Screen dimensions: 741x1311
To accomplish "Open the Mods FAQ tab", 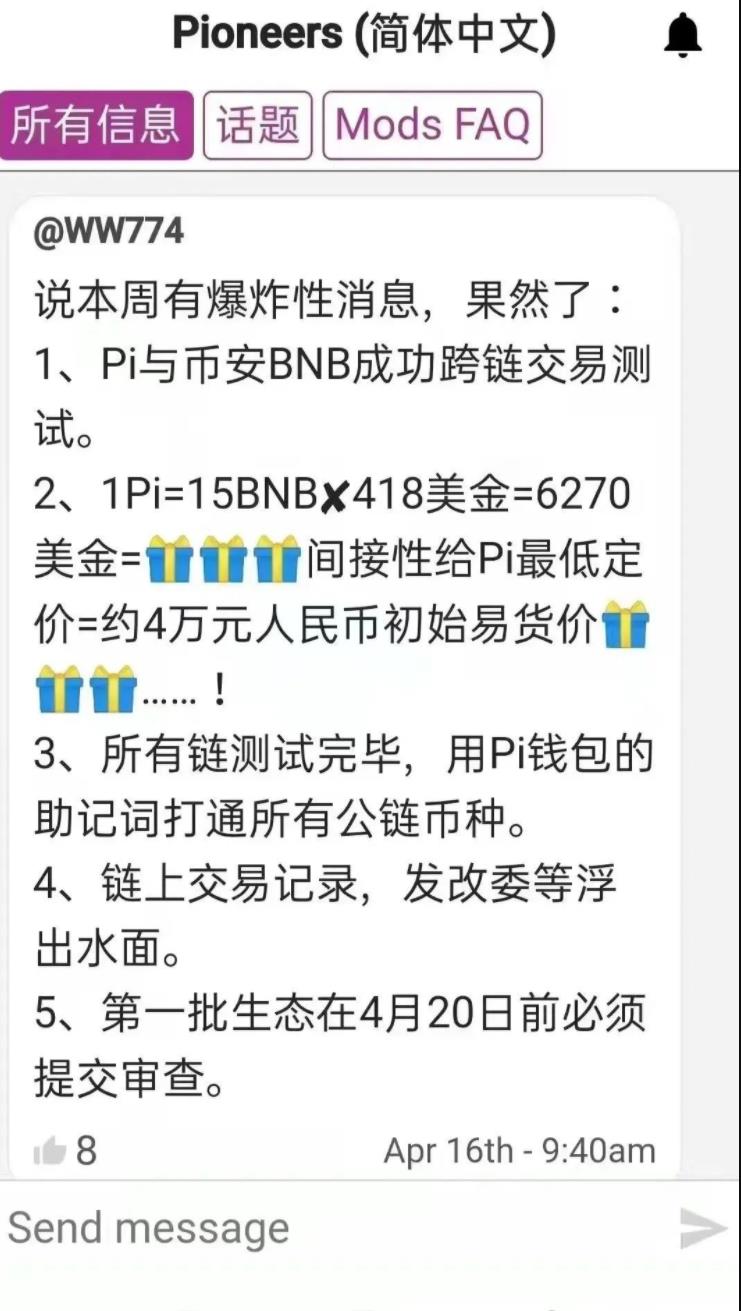I will tap(432, 125).
